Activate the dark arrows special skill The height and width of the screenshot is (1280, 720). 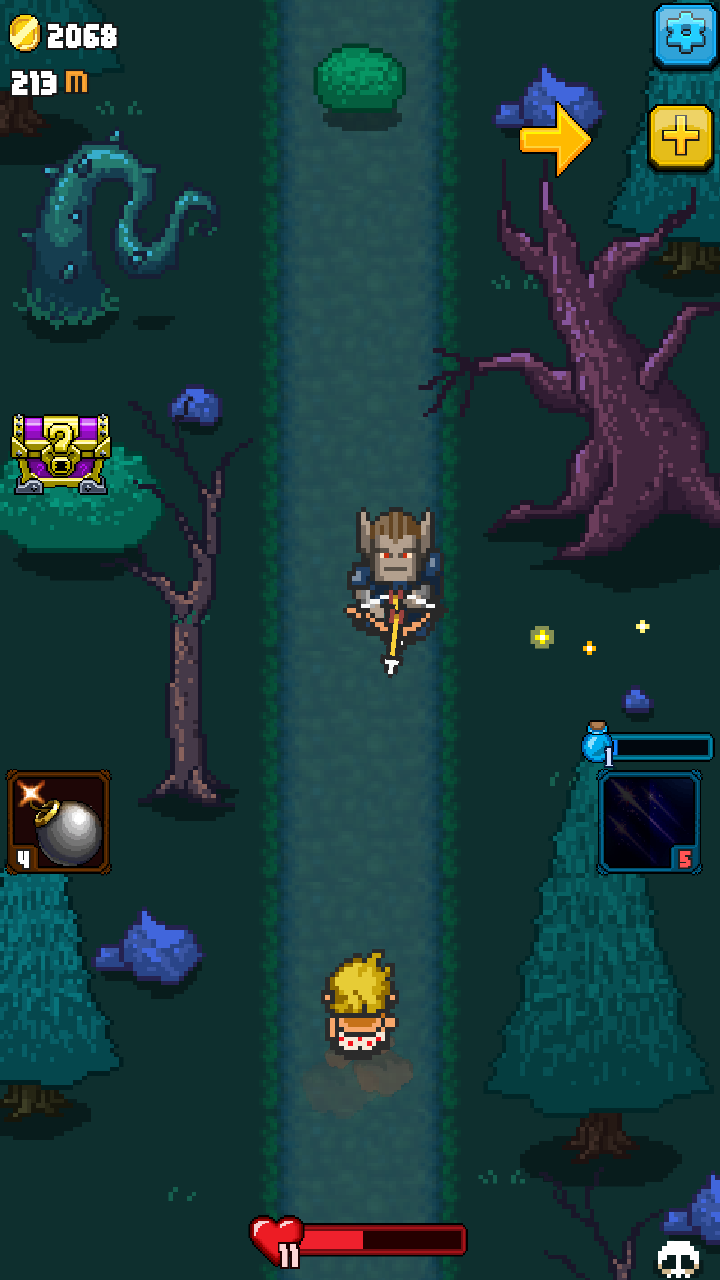coord(649,822)
